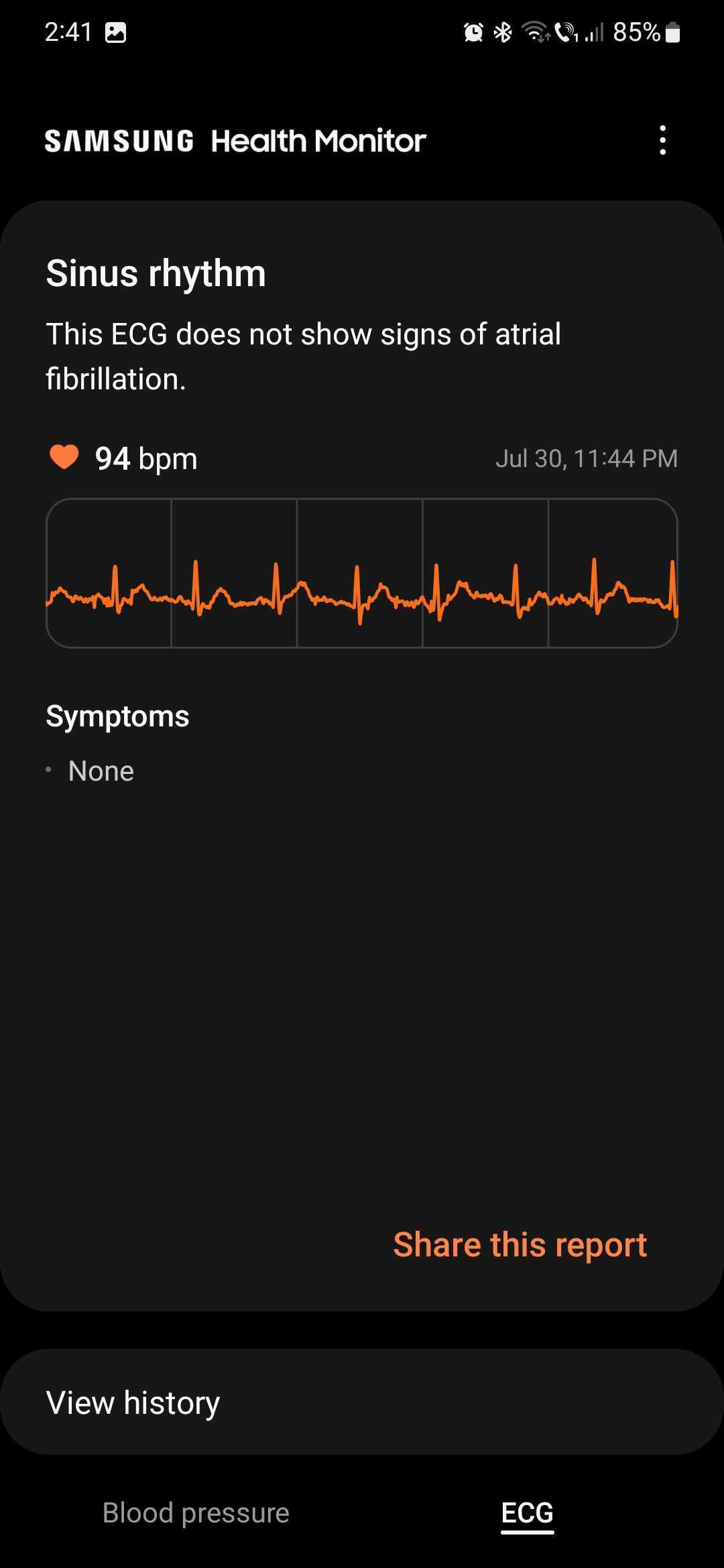Share this ECG report

tap(520, 1245)
